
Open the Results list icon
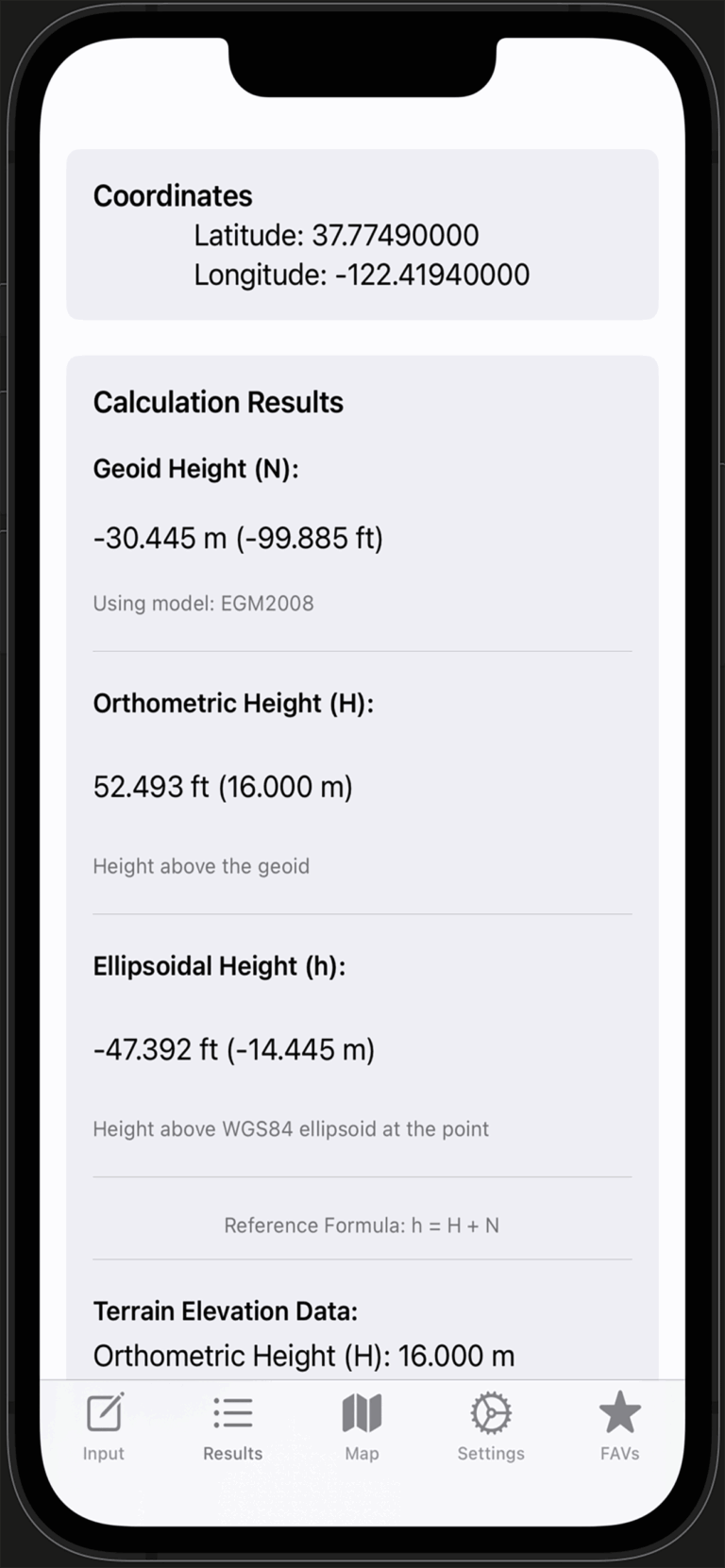pyautogui.click(x=232, y=1412)
